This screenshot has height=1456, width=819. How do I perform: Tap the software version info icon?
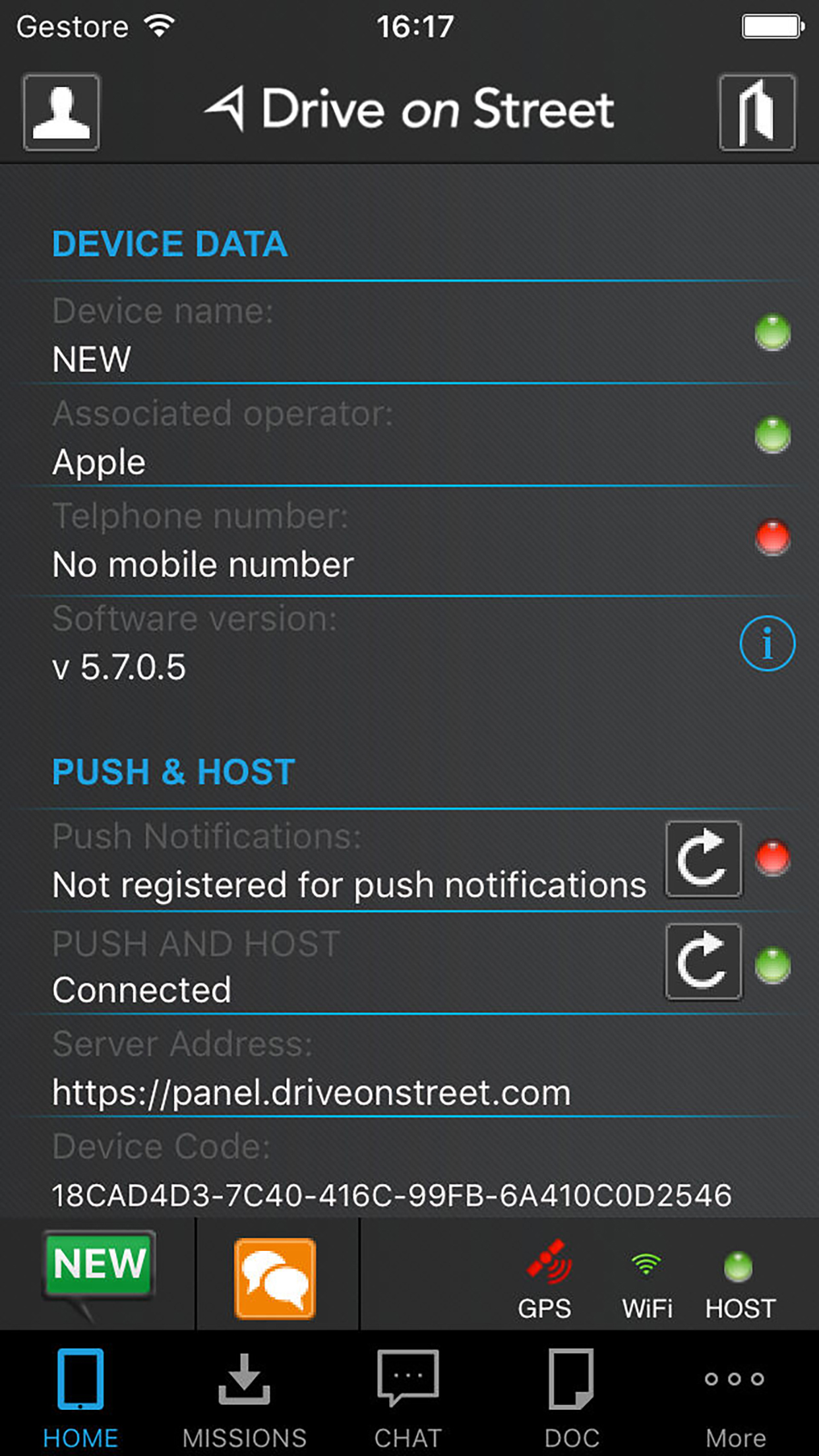point(768,644)
